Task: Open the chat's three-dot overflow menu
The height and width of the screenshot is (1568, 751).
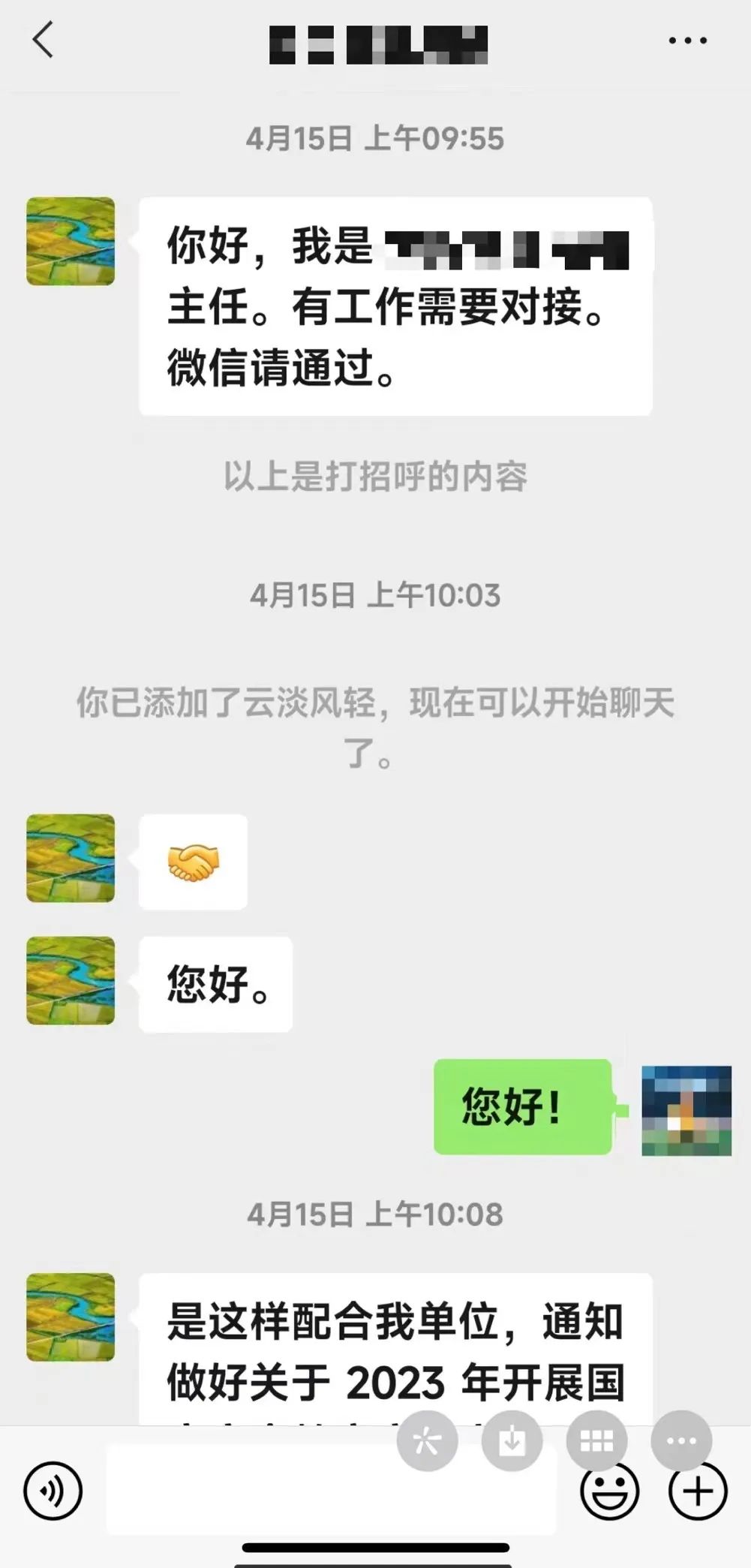Action: pyautogui.click(x=687, y=41)
